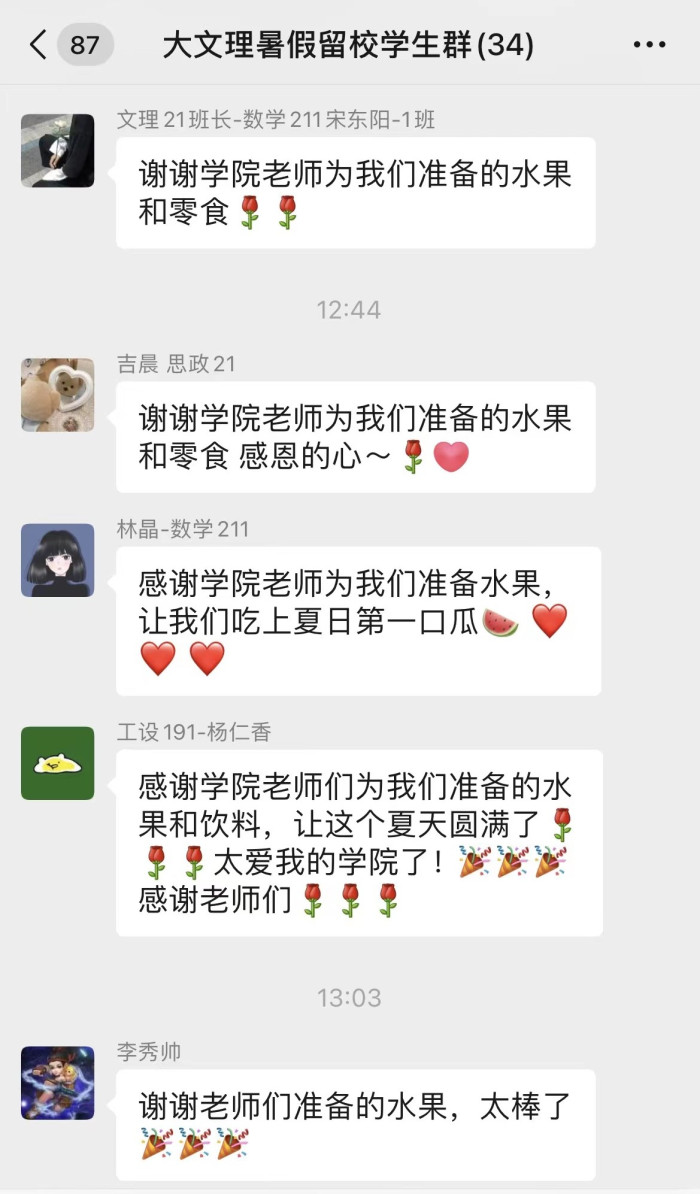The height and width of the screenshot is (1194, 700).
Task: Open 杨仁香's avatar profile
Action: click(x=58, y=763)
